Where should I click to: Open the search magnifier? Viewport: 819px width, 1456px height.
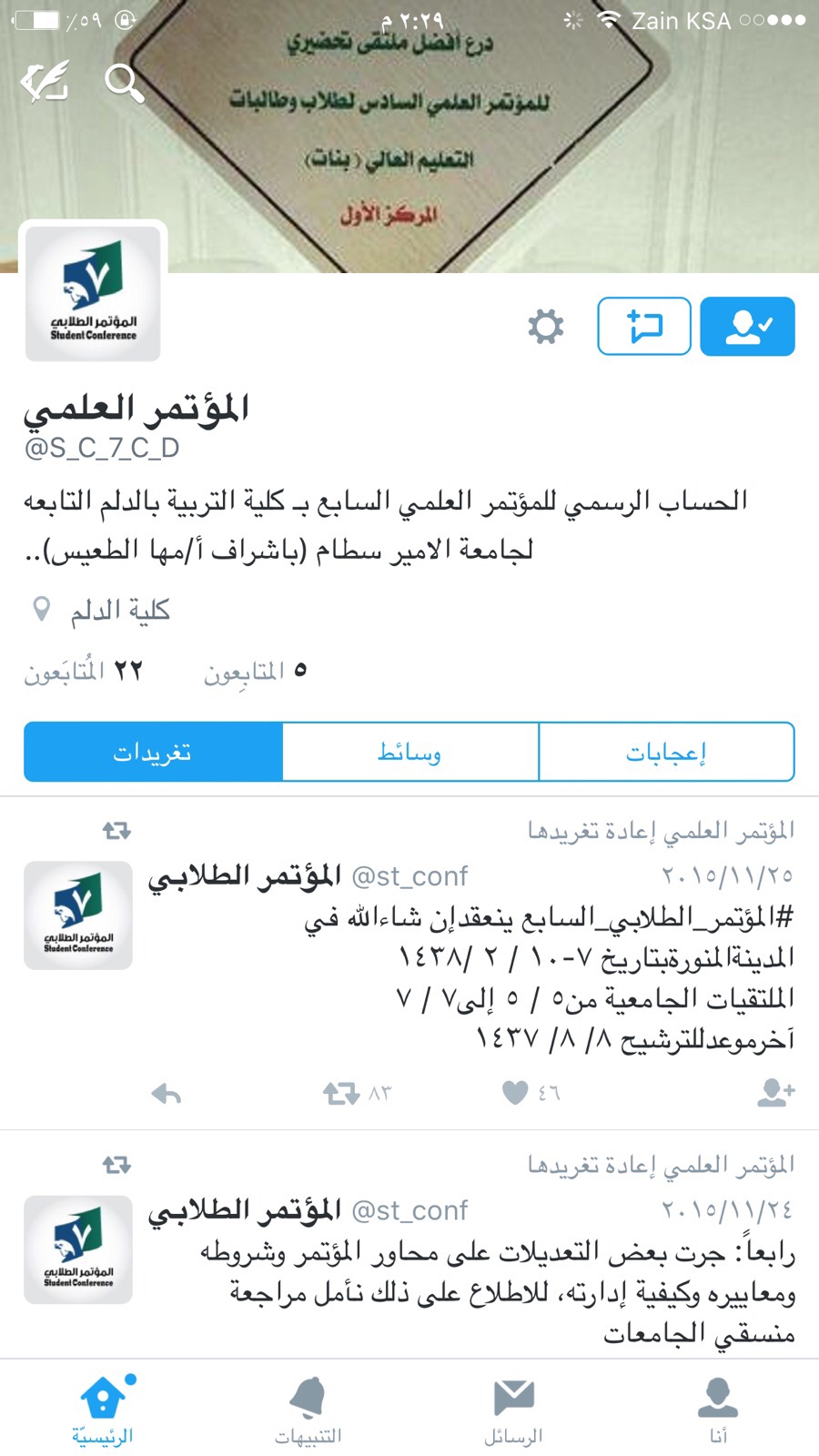[x=124, y=83]
